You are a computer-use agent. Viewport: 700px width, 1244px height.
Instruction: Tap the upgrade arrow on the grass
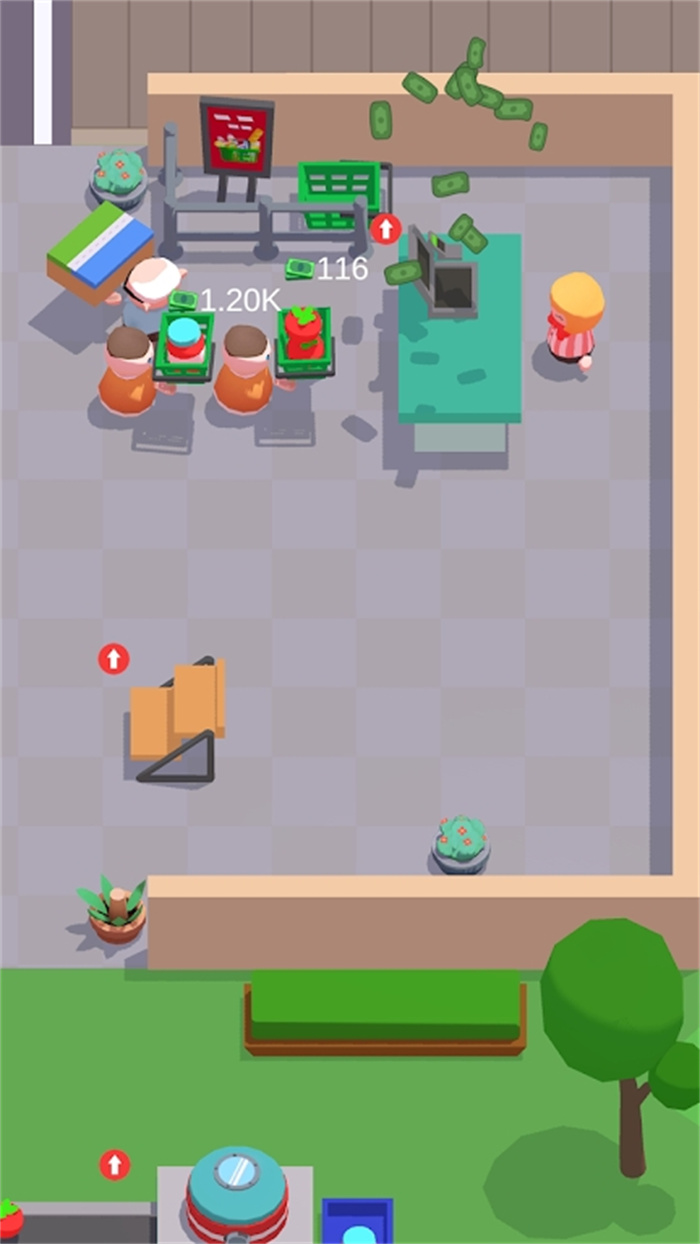(x=115, y=1164)
